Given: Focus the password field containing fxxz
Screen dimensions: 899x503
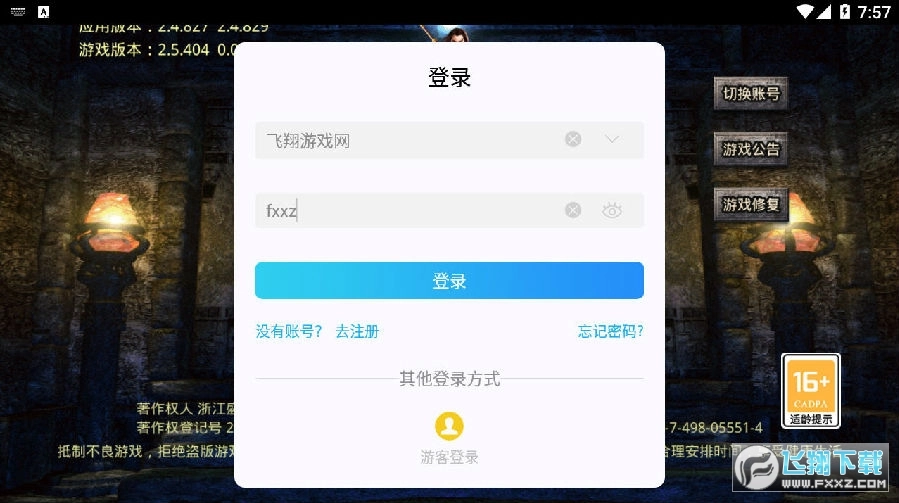Looking at the screenshot, I should click(400, 210).
